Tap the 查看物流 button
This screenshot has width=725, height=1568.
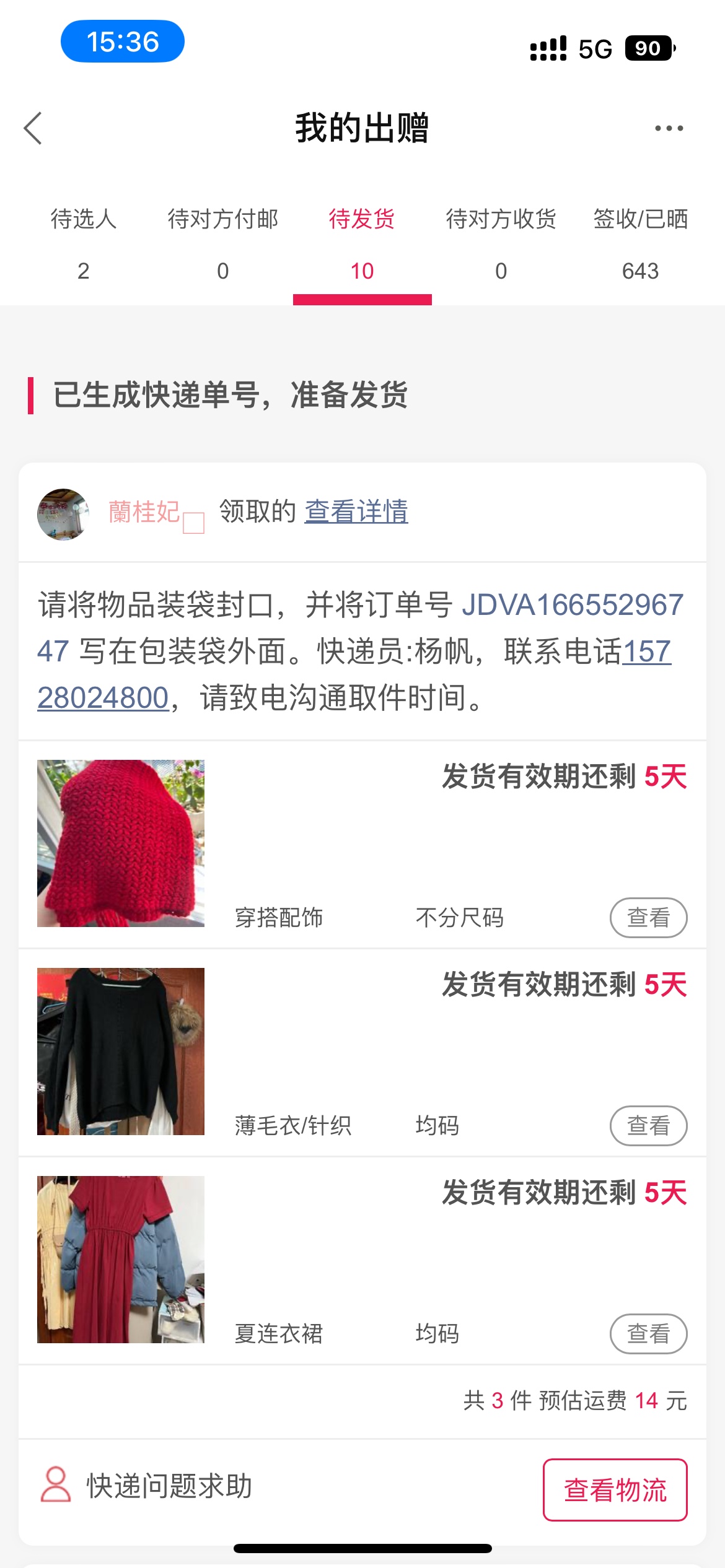(615, 1489)
